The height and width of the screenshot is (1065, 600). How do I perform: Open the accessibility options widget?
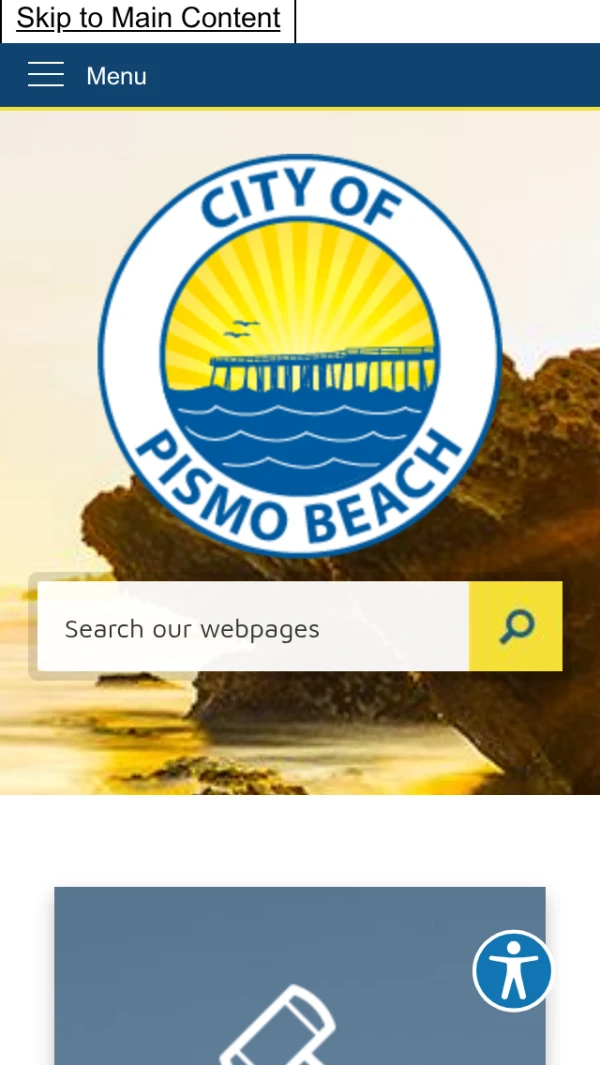click(513, 971)
